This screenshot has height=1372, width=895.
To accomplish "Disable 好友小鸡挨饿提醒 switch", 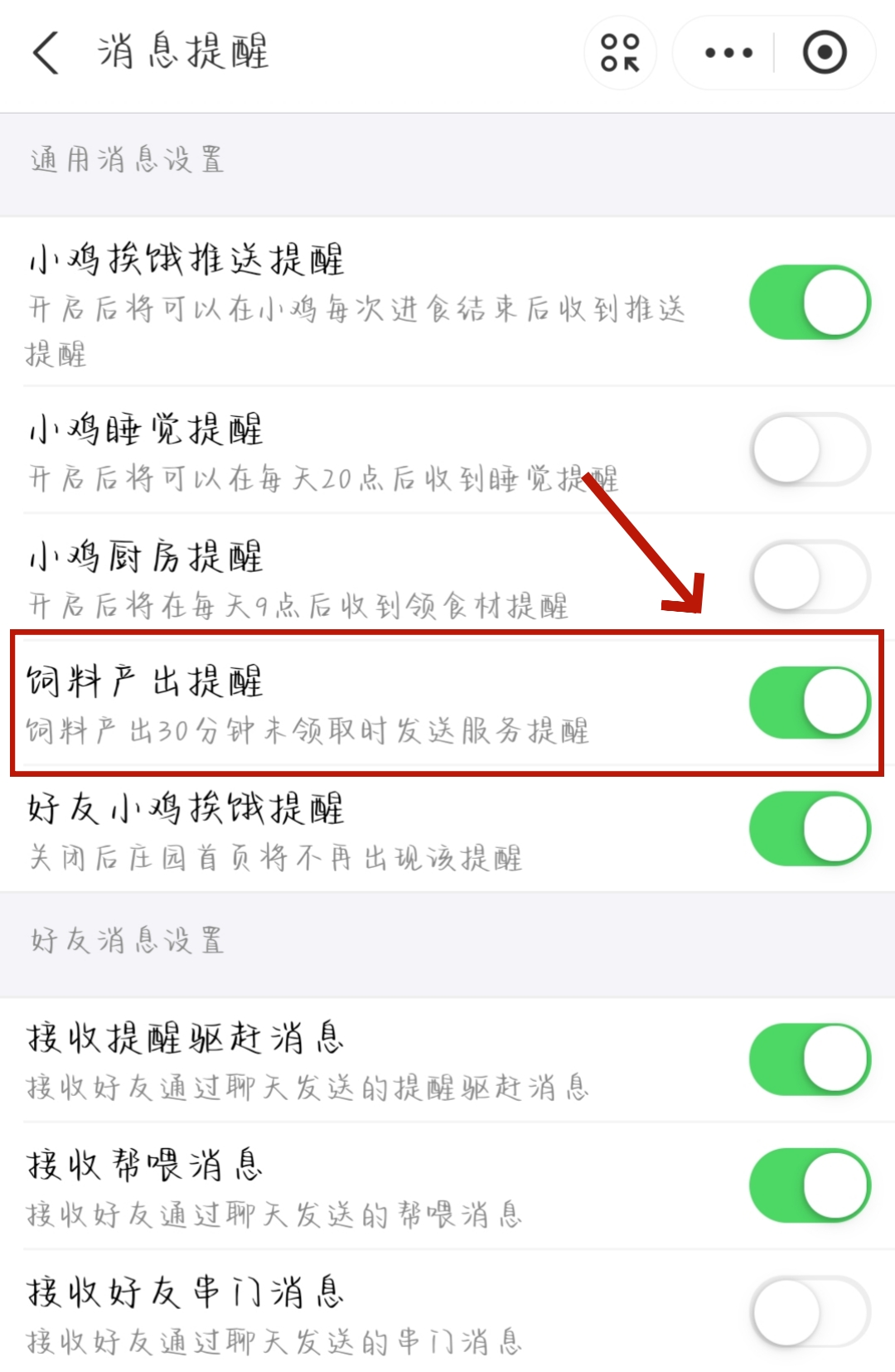I will click(x=810, y=829).
